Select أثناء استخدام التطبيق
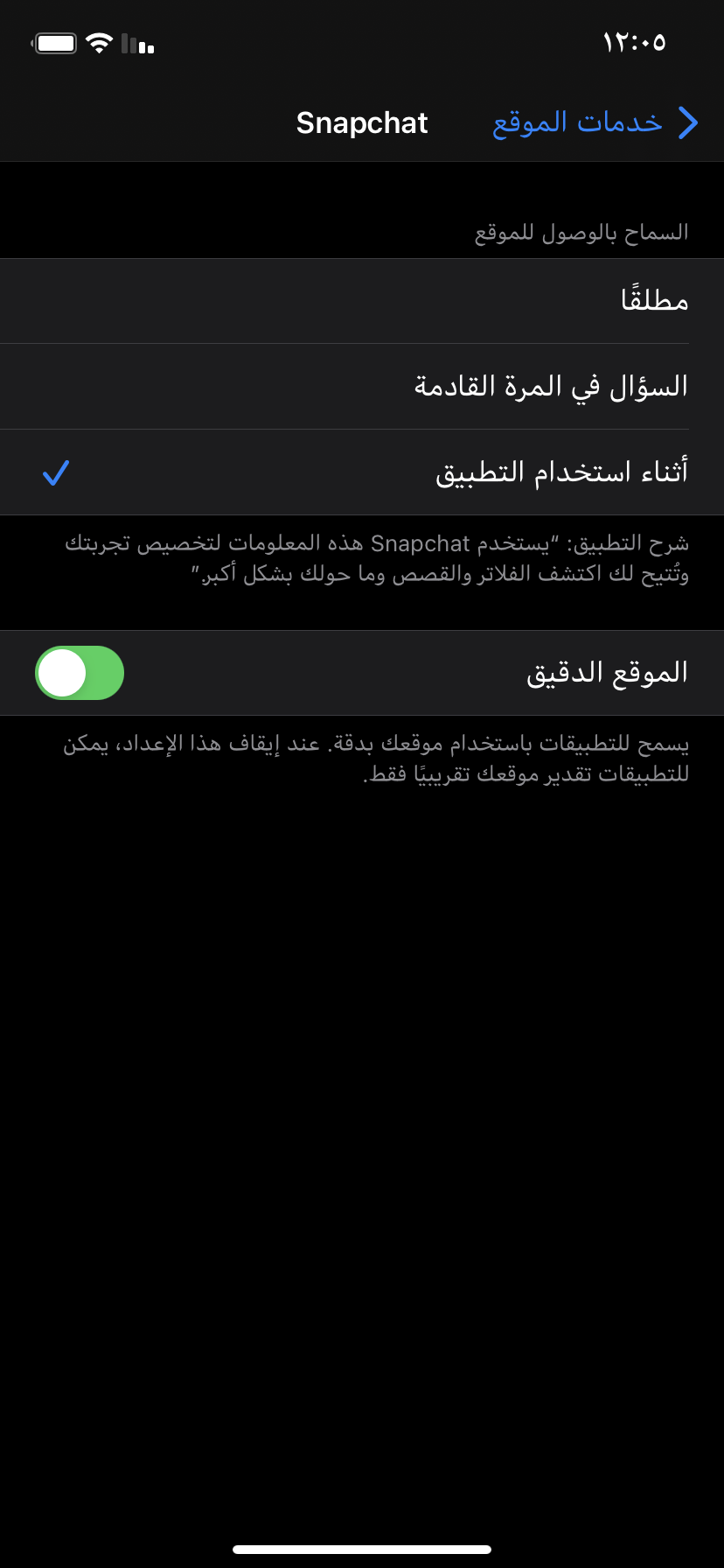Image resolution: width=724 pixels, height=1568 pixels. (x=362, y=472)
